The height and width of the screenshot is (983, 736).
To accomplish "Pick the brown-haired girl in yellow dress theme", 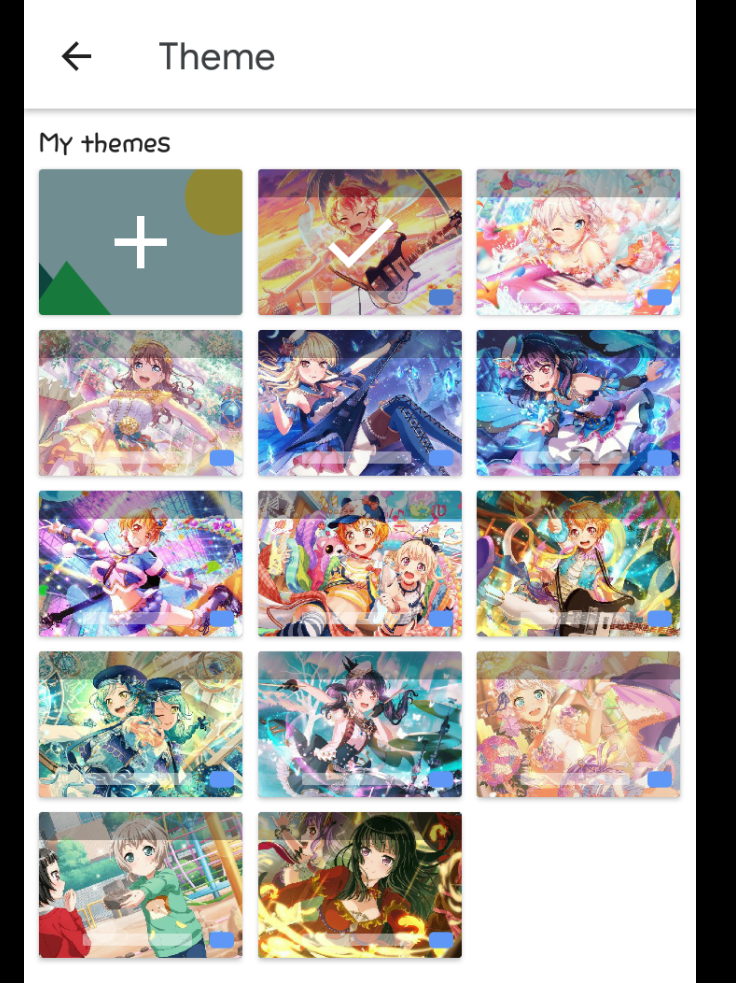I will pos(140,403).
